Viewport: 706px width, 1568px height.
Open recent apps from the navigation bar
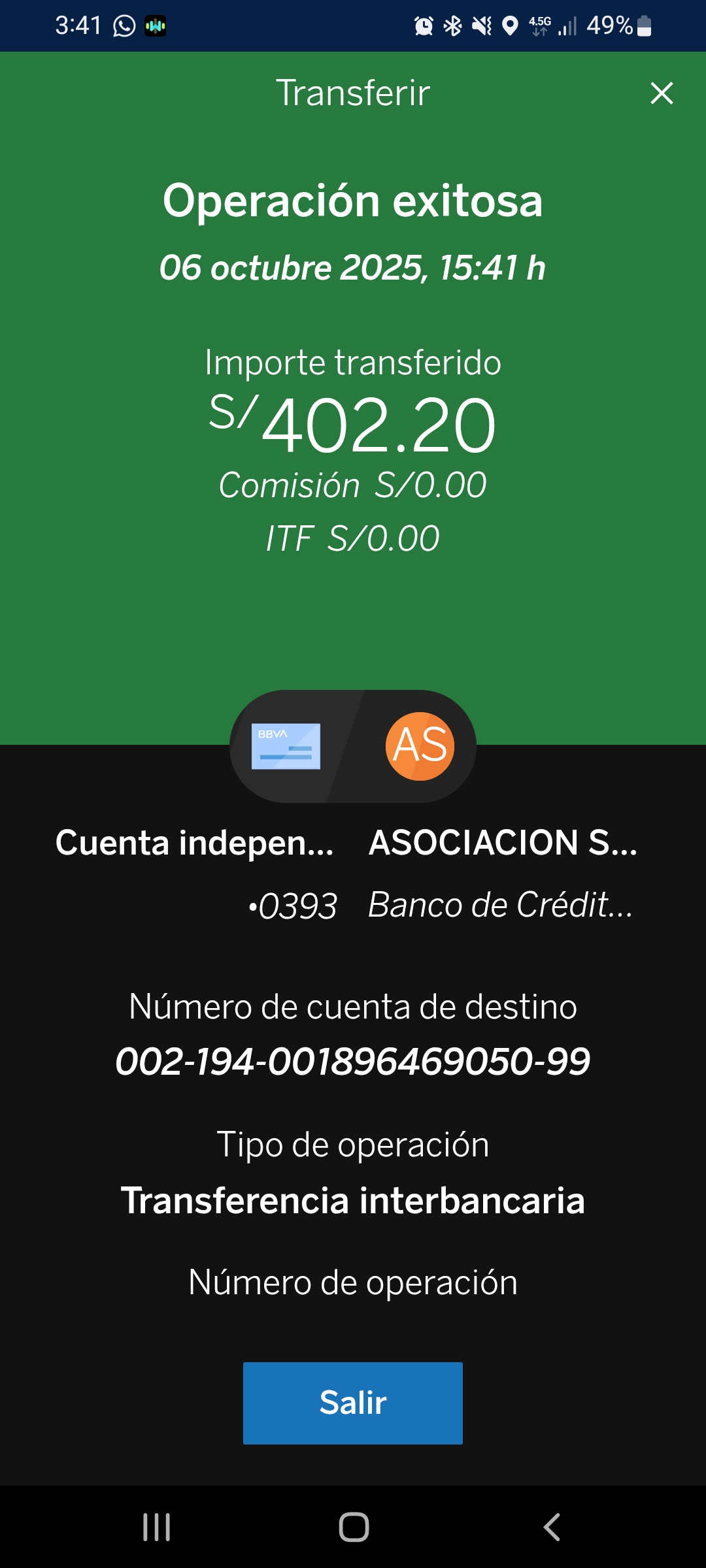point(157,1527)
